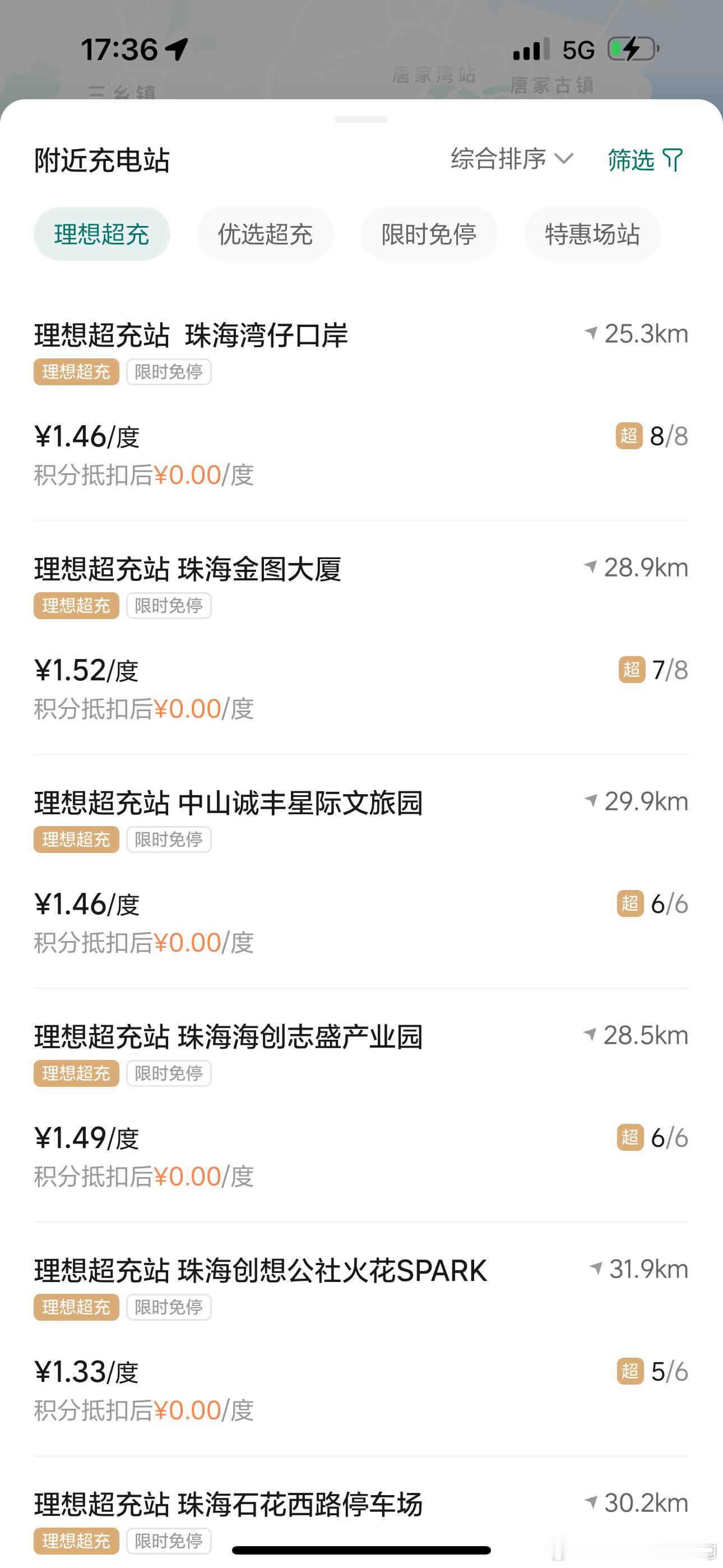Tap the sheet drag handle
Screen dimensions: 723x1568
[361, 119]
